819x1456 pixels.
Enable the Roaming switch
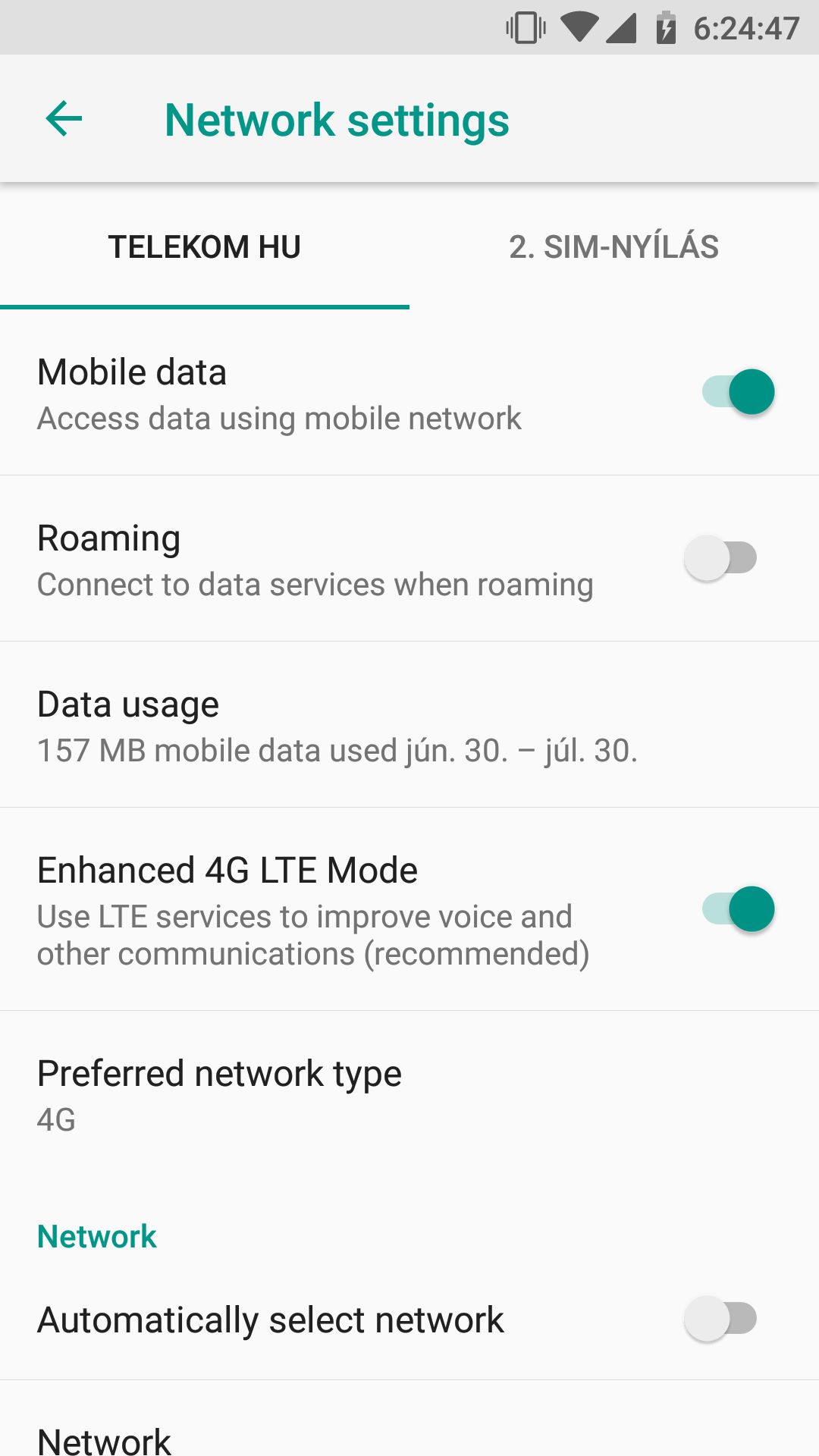pyautogui.click(x=720, y=558)
